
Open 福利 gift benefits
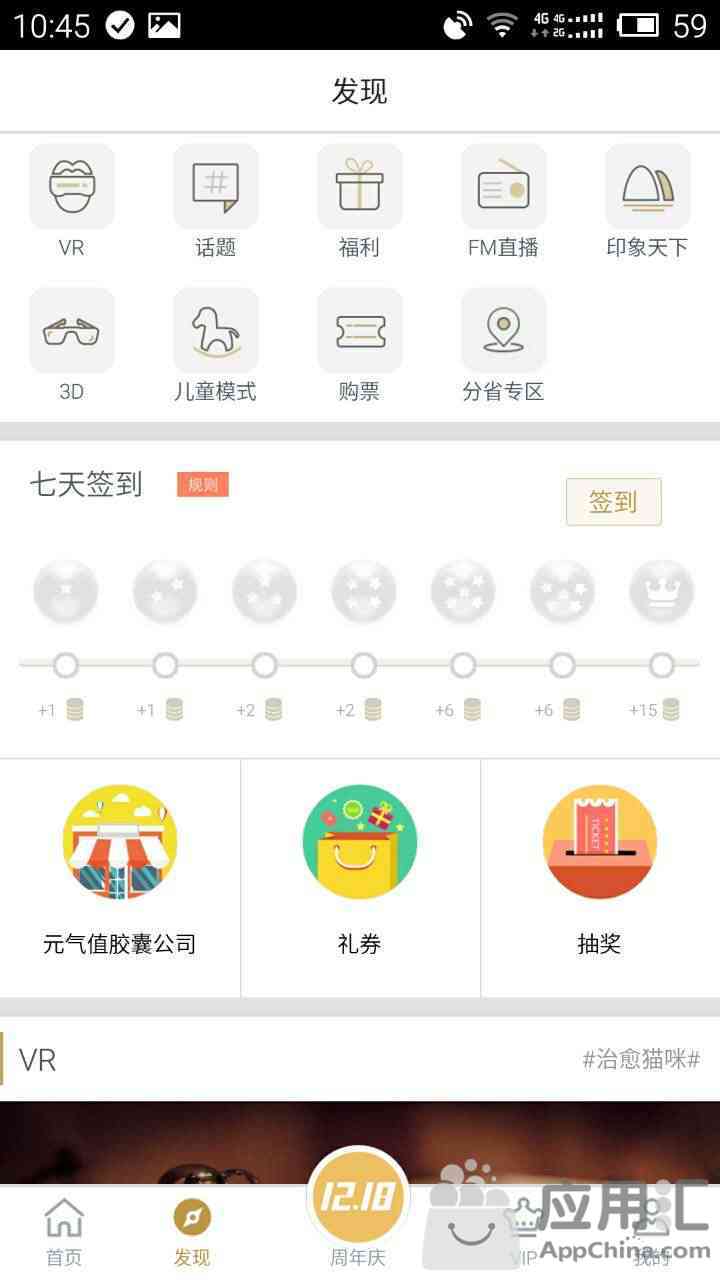(360, 187)
